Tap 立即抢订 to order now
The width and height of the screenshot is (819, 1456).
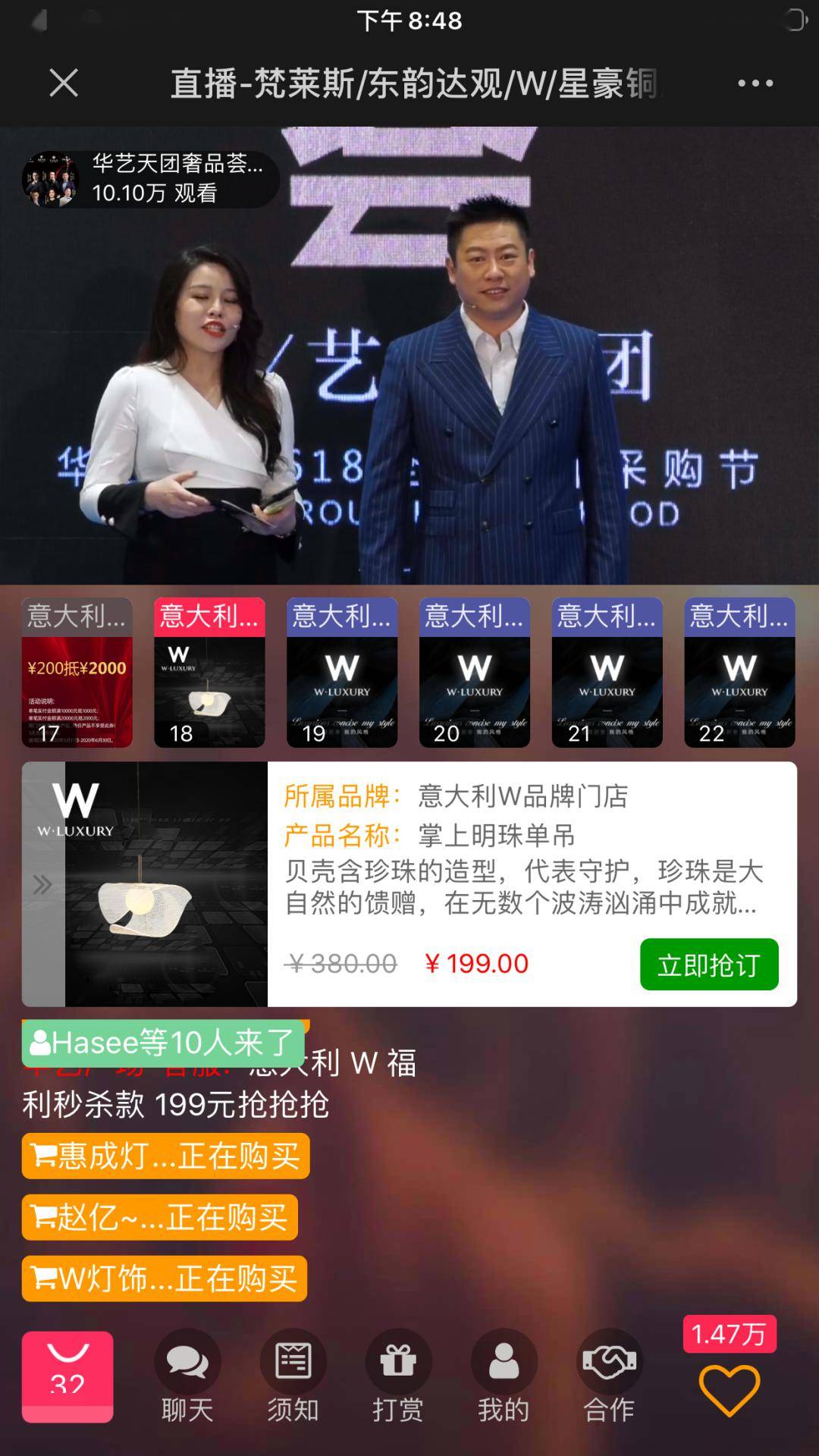tap(708, 964)
